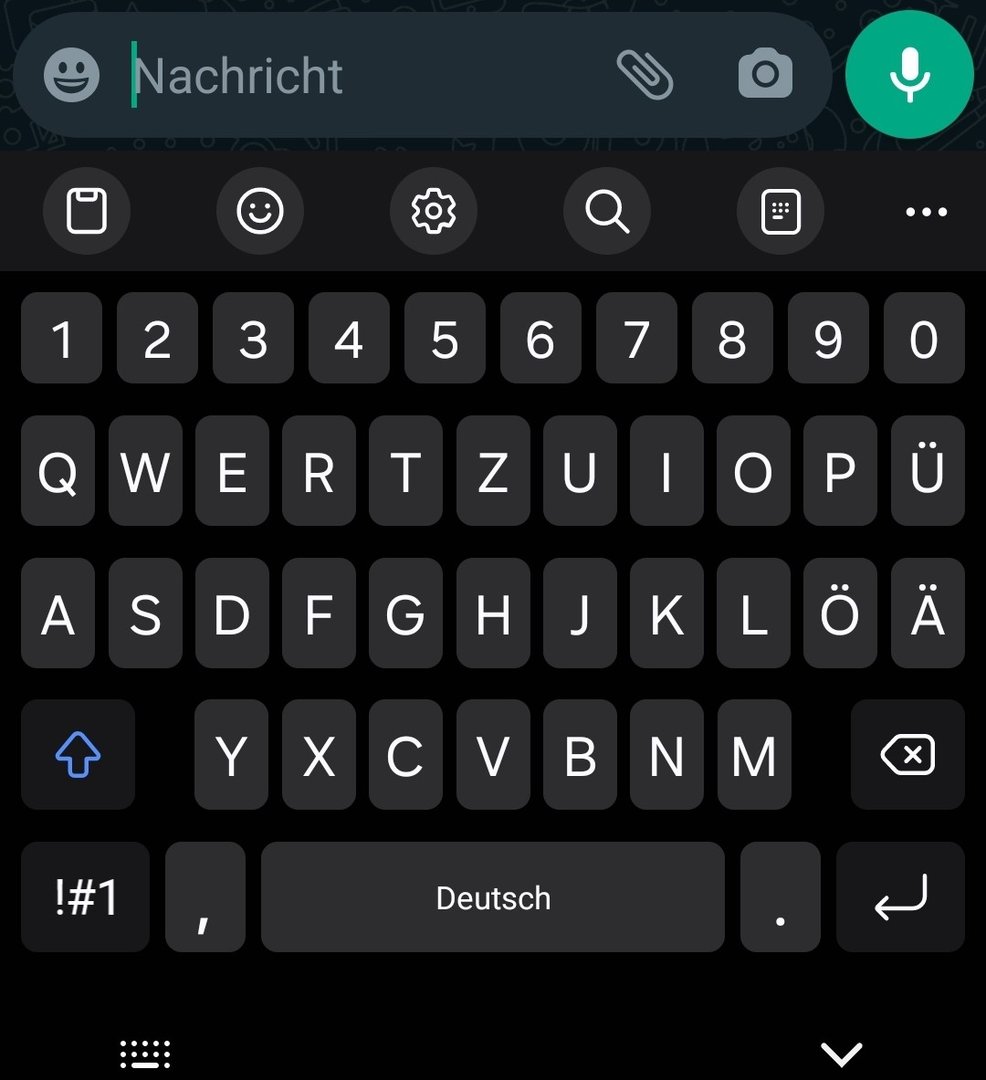Tap the Nachricht message input field
986x1080 pixels.
(x=360, y=76)
